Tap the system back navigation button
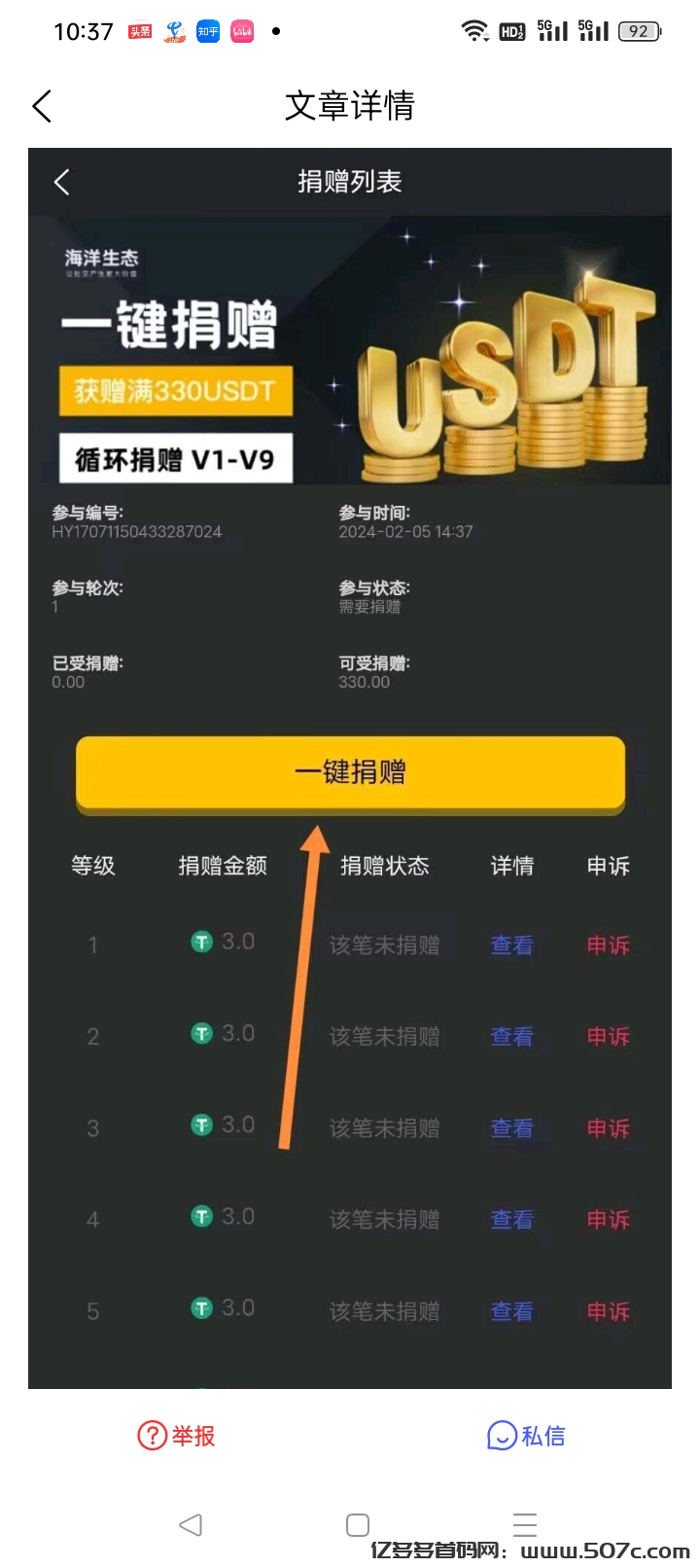700x1568 pixels. coord(191,1524)
